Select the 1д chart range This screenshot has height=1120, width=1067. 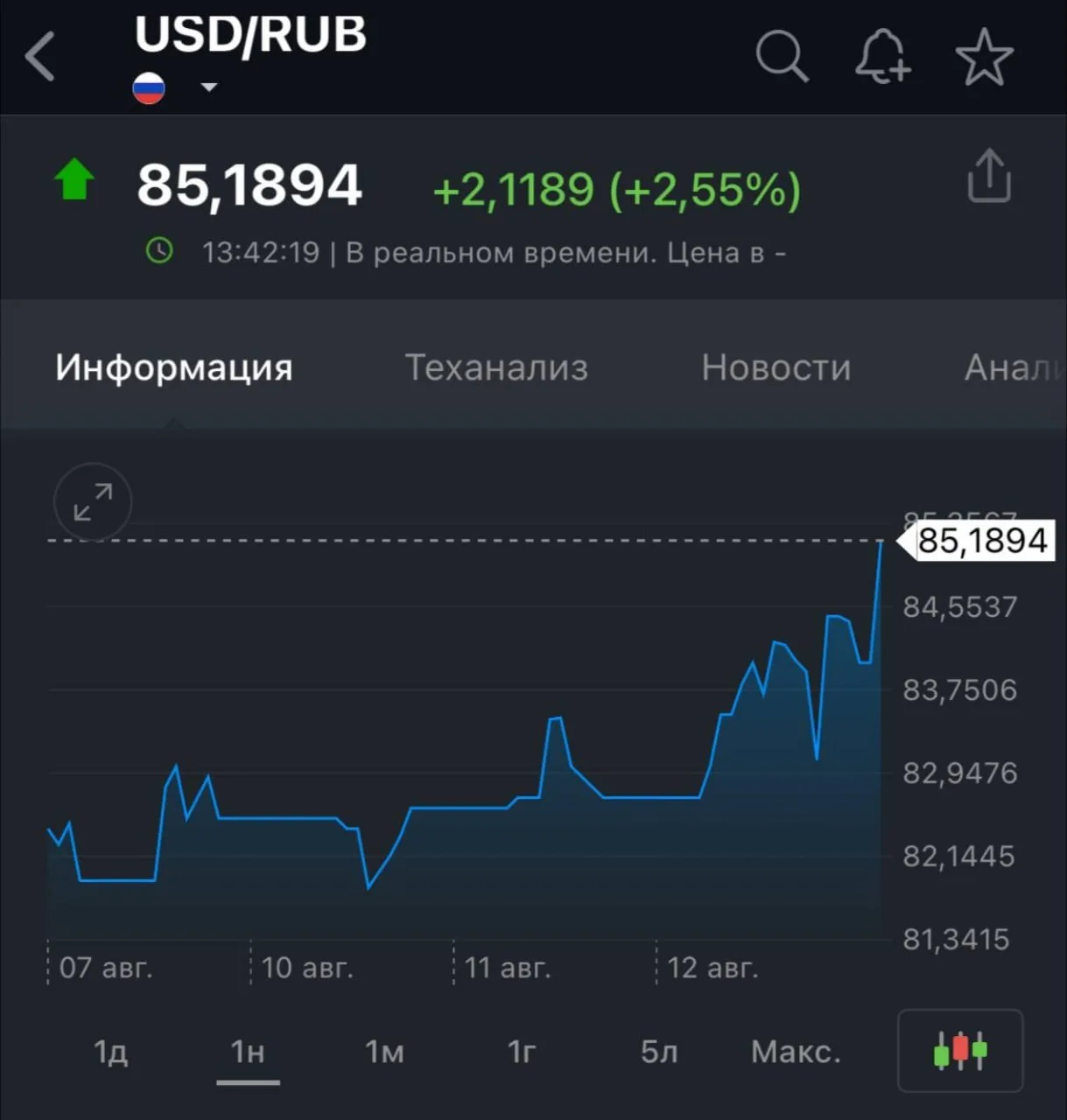pyautogui.click(x=111, y=1051)
